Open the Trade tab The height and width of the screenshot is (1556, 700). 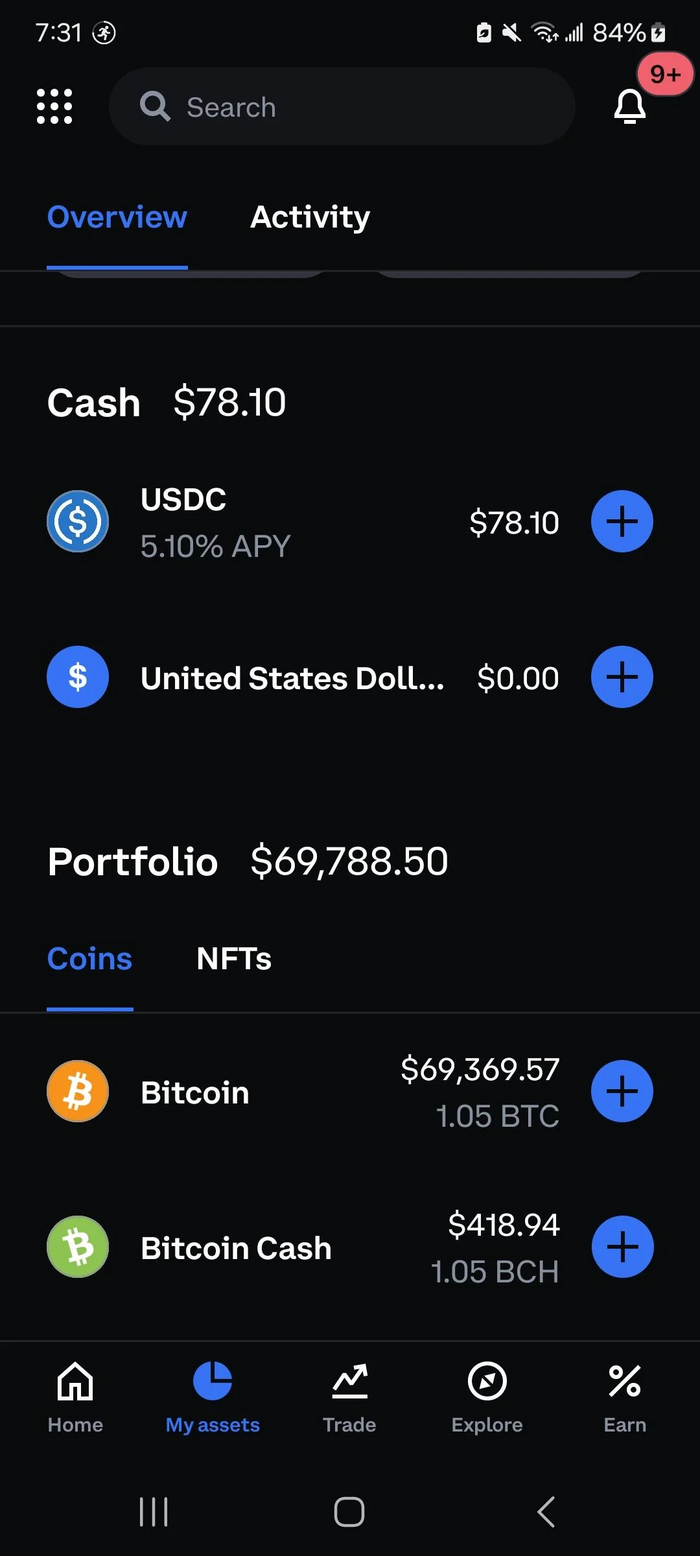click(349, 1398)
